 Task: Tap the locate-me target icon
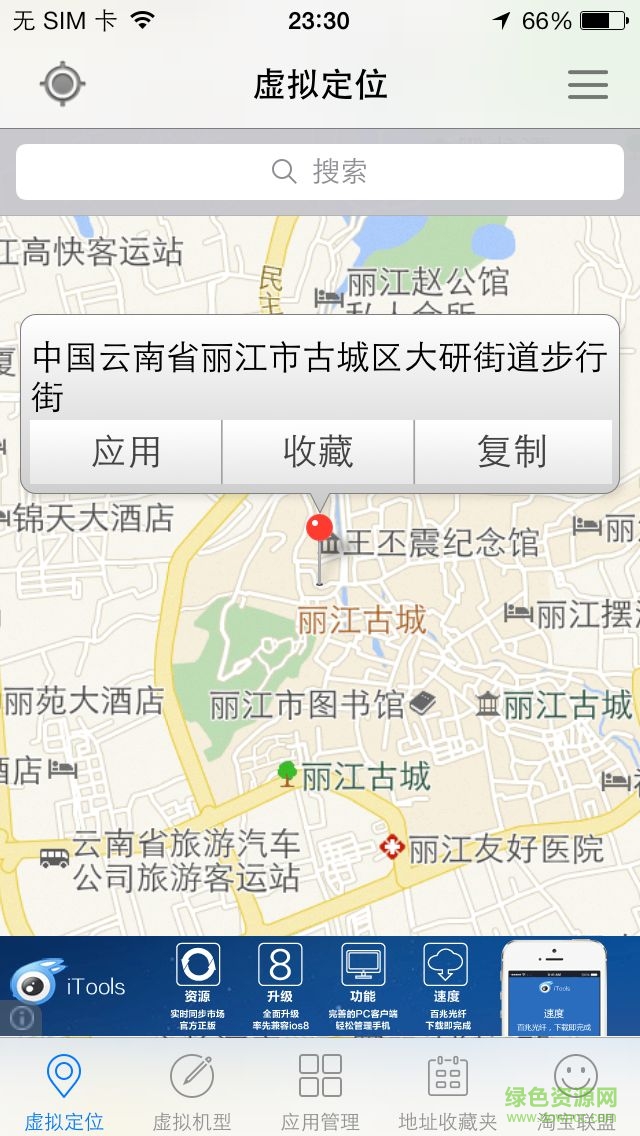62,84
